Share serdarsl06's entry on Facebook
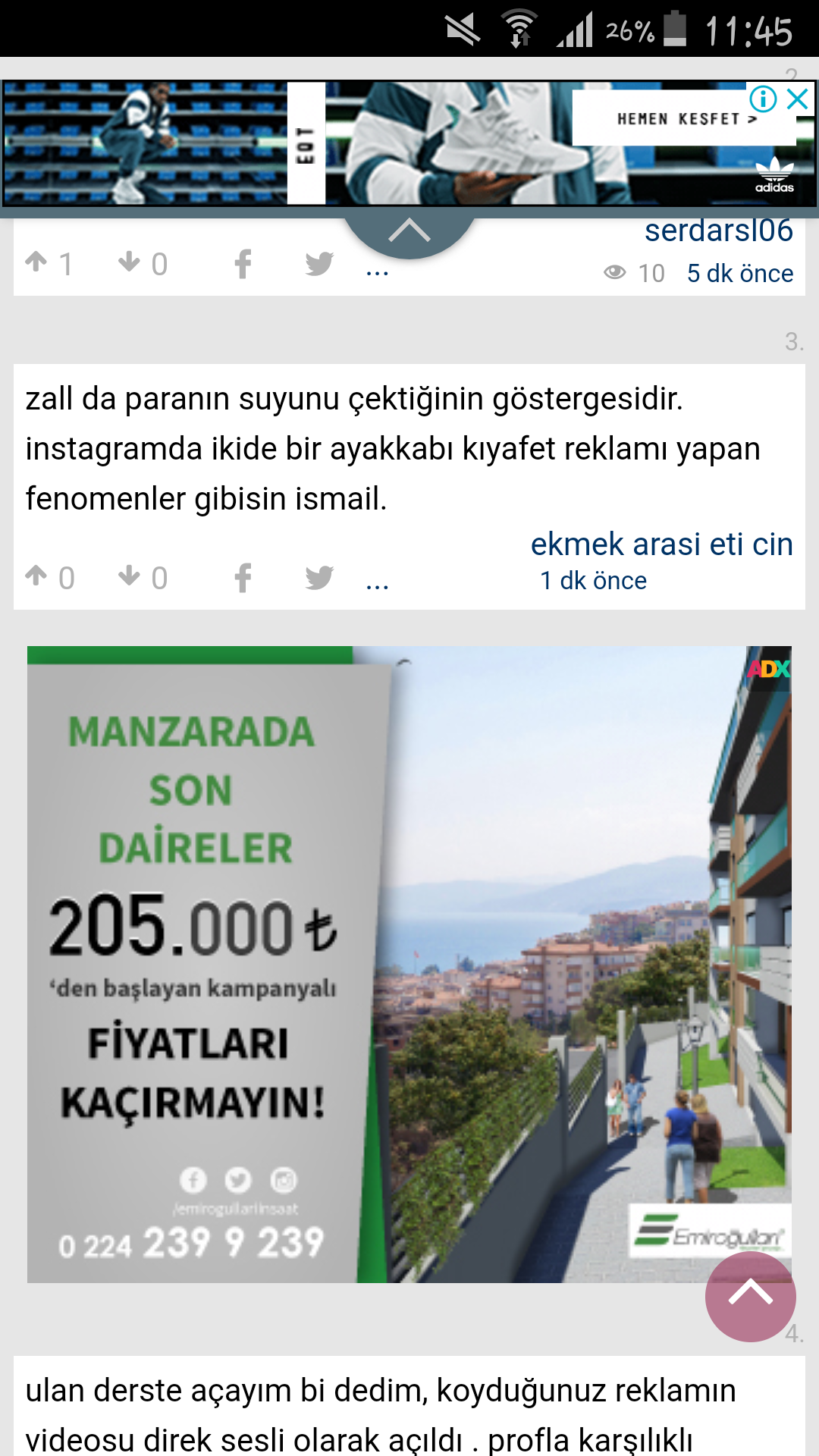 [243, 264]
